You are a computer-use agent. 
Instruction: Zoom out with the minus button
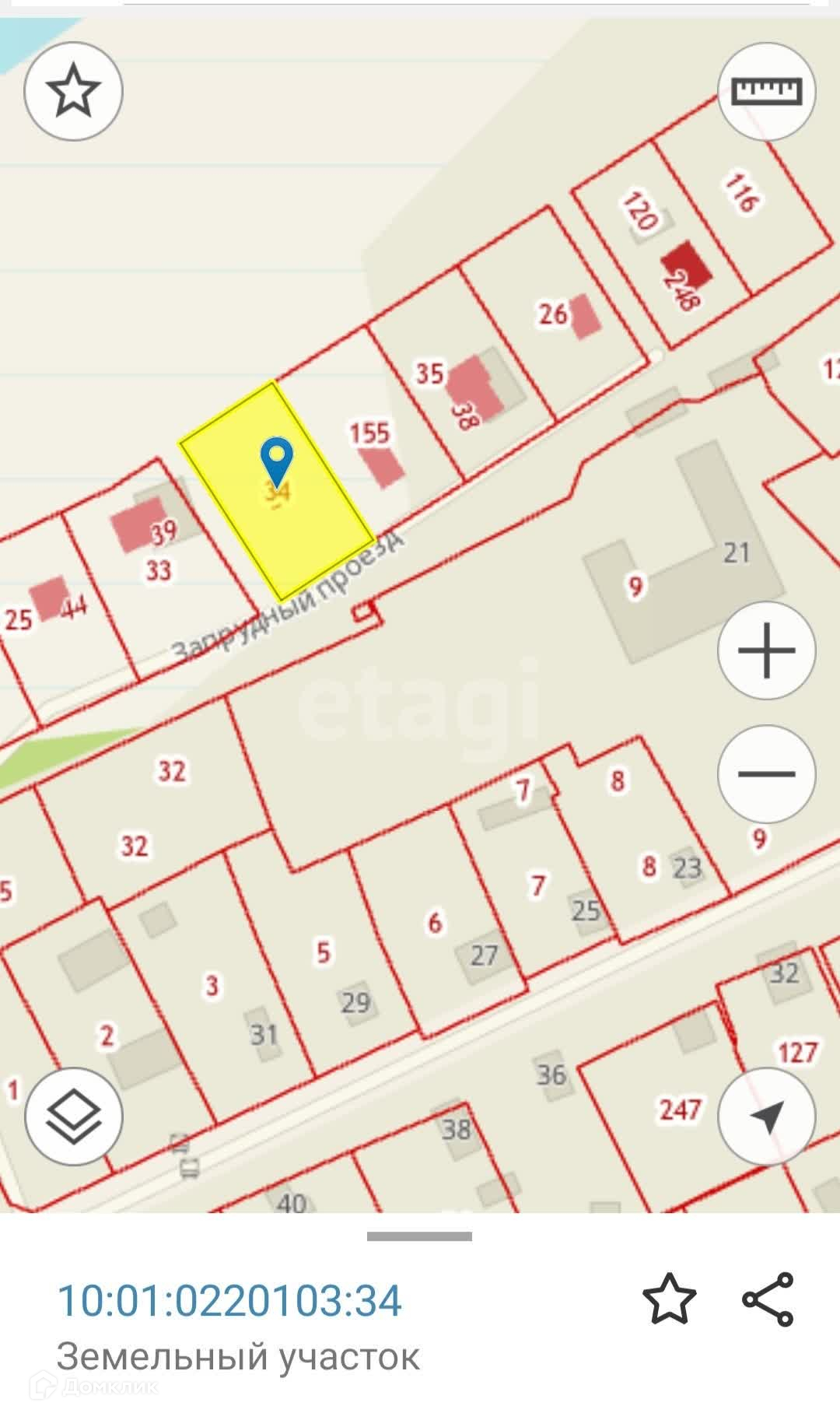pyautogui.click(x=767, y=773)
